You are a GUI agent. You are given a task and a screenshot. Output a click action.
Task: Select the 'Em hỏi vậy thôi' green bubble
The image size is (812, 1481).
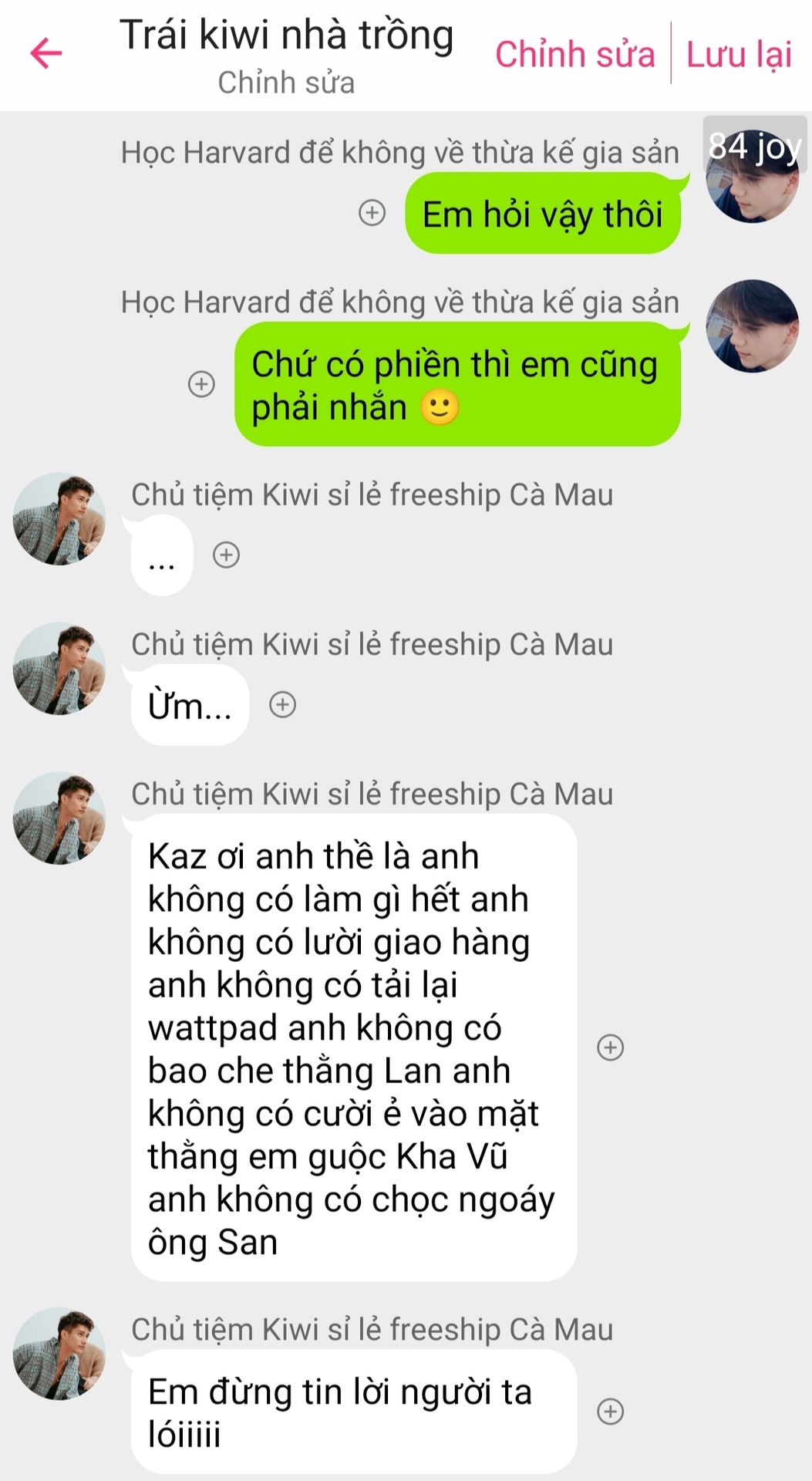[542, 214]
